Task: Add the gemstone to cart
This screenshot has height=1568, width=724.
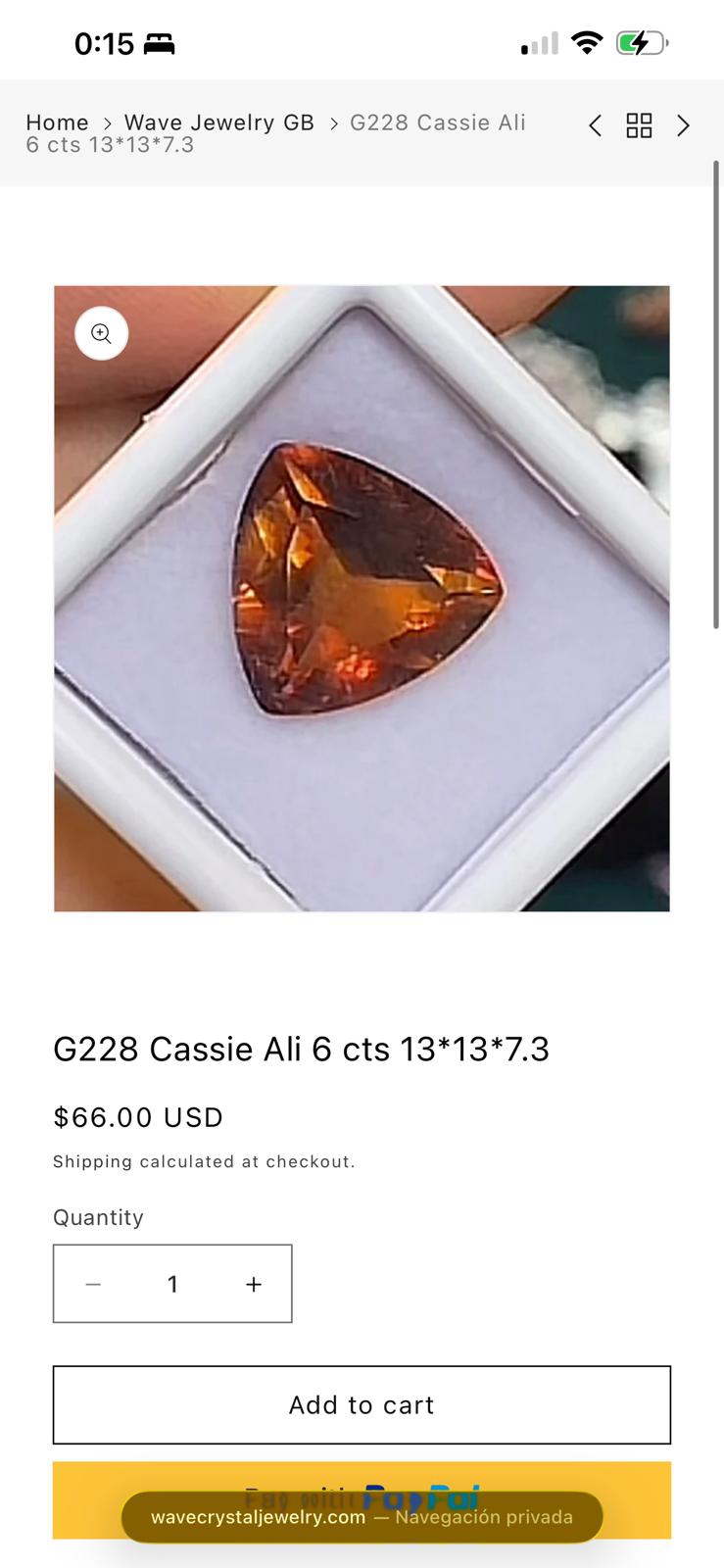Action: tap(362, 1404)
